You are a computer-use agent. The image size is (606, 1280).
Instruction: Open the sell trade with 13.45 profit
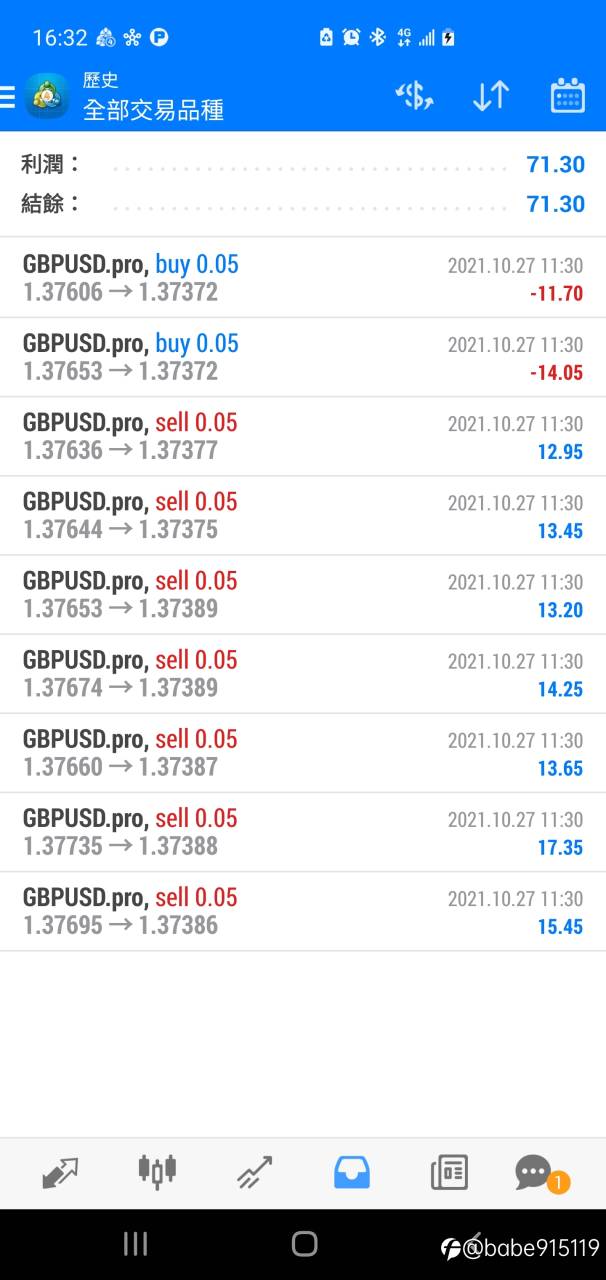click(303, 515)
